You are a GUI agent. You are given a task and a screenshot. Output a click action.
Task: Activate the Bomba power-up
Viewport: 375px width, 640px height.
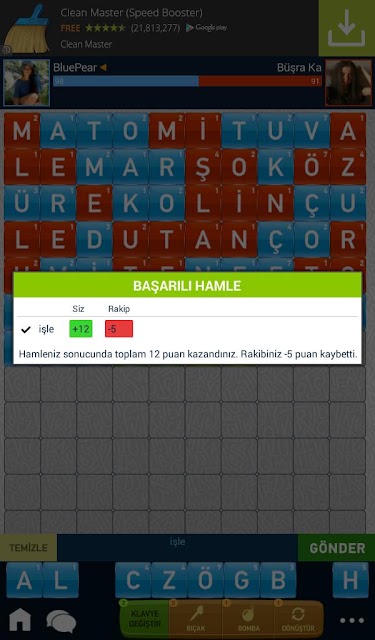point(249,619)
